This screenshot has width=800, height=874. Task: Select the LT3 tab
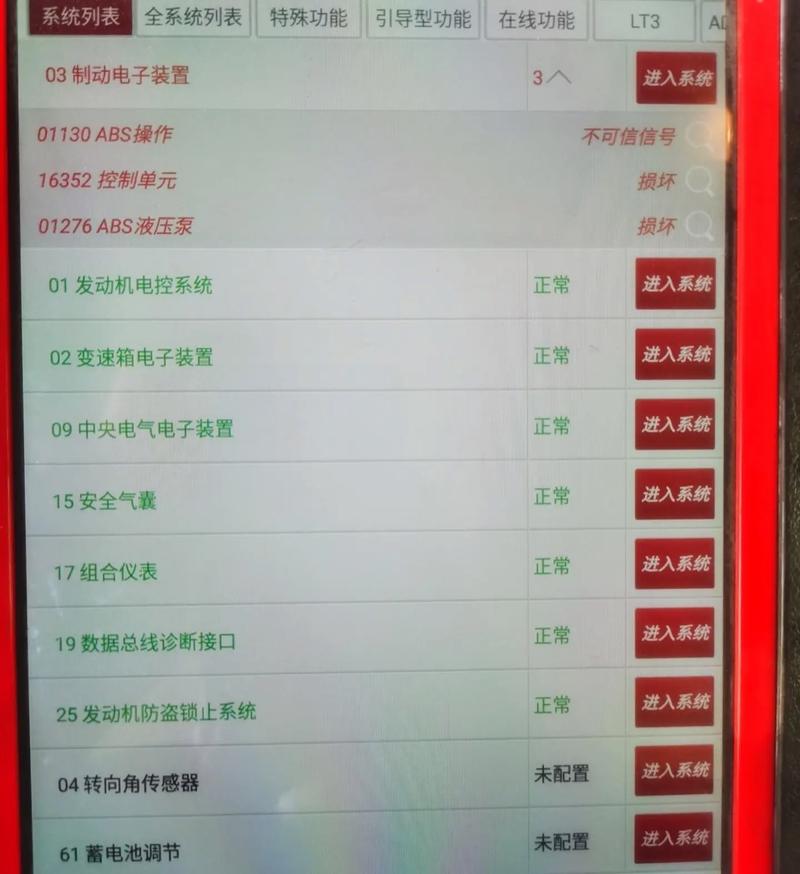tap(643, 18)
